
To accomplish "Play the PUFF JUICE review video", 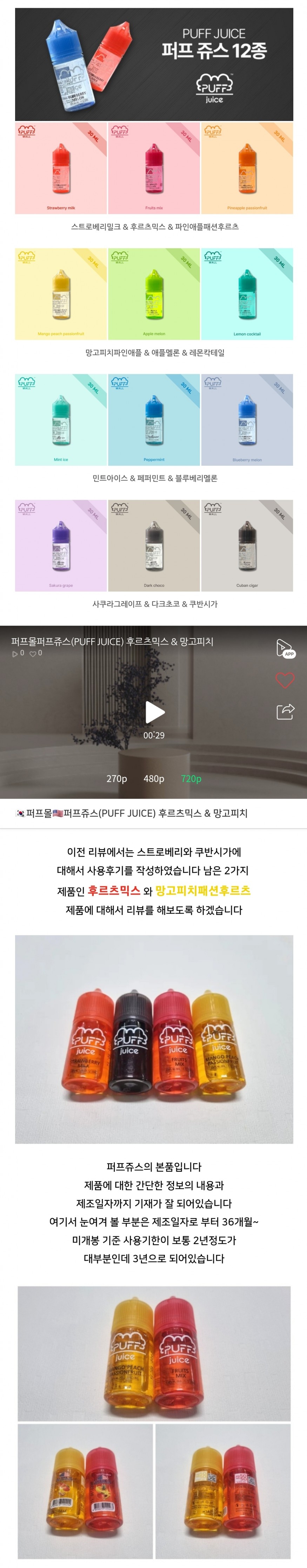I will tap(155, 712).
